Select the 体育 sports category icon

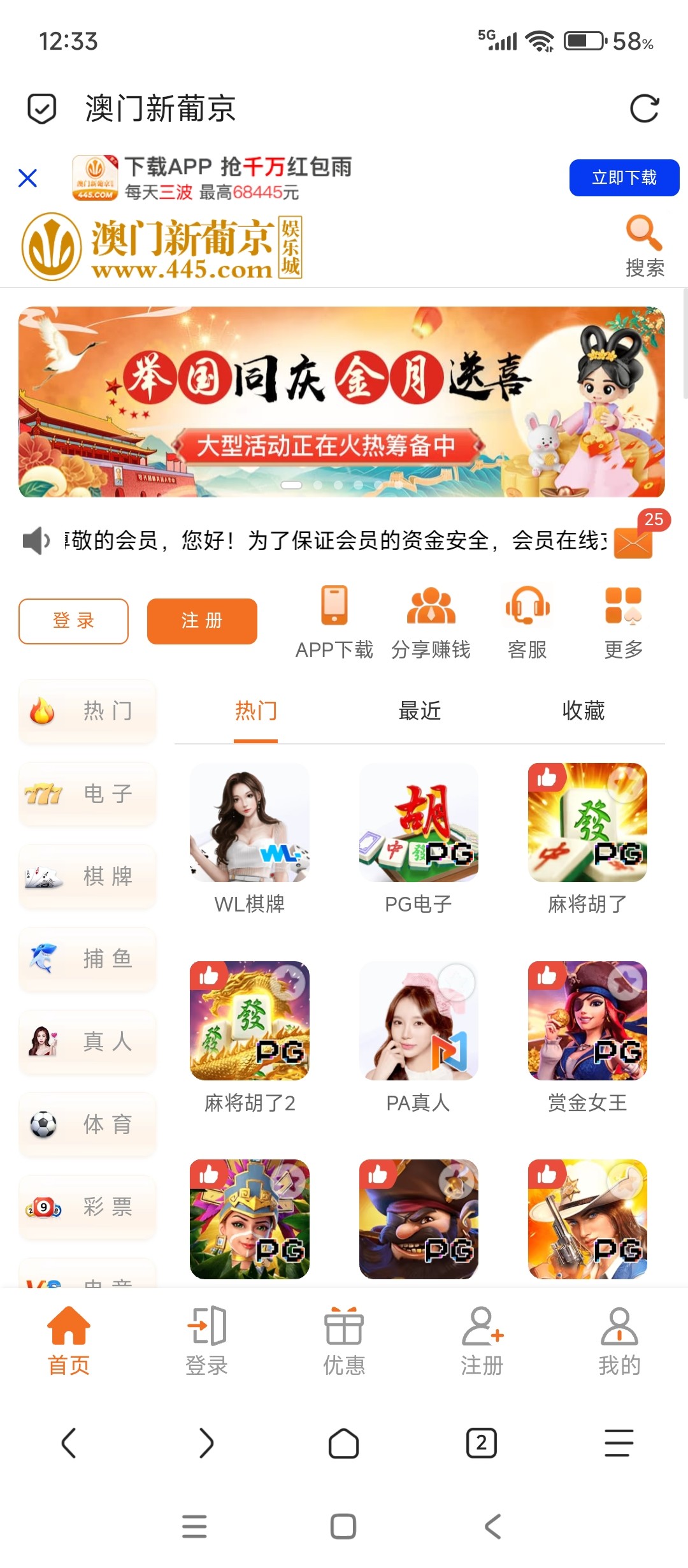43,1125
